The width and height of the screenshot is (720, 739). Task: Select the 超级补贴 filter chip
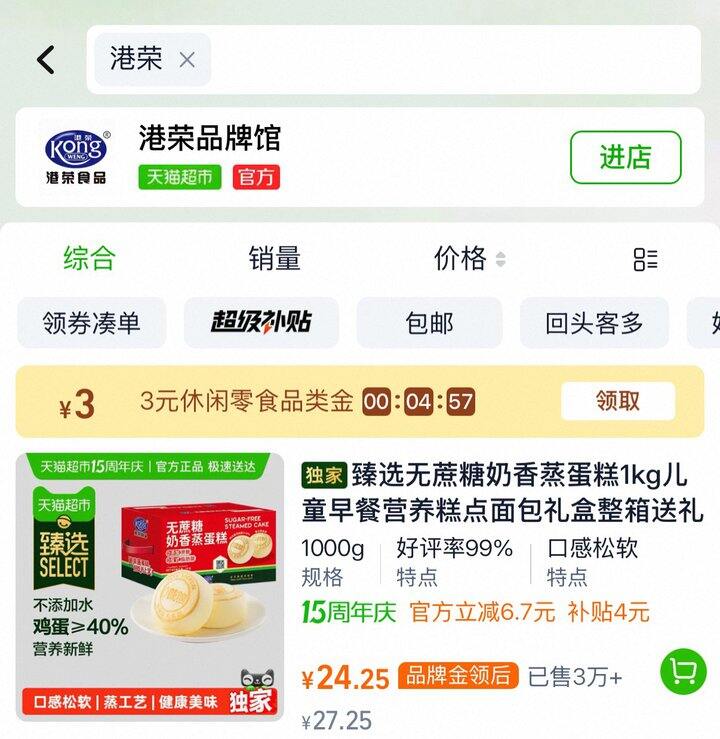pos(261,323)
